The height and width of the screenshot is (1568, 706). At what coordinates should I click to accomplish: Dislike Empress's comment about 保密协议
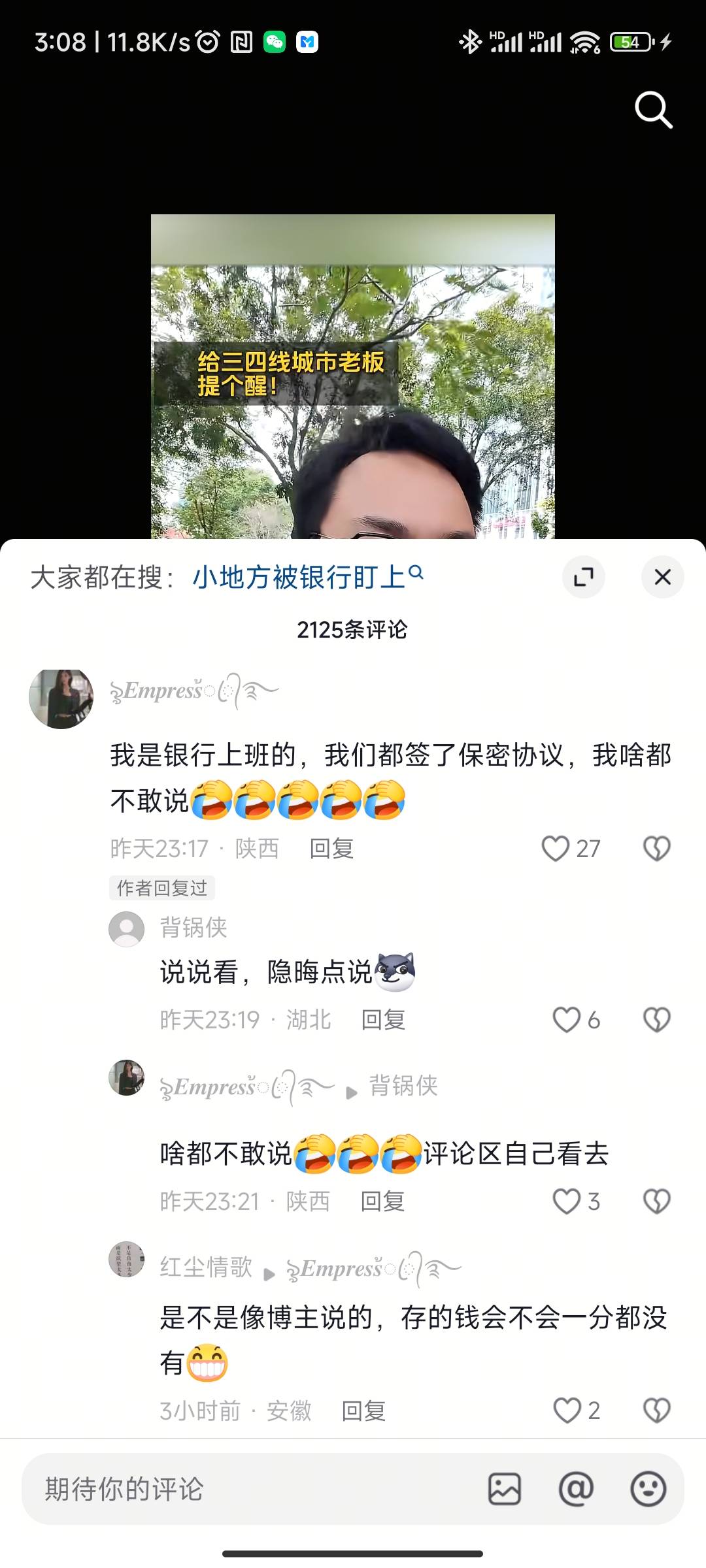pyautogui.click(x=656, y=849)
